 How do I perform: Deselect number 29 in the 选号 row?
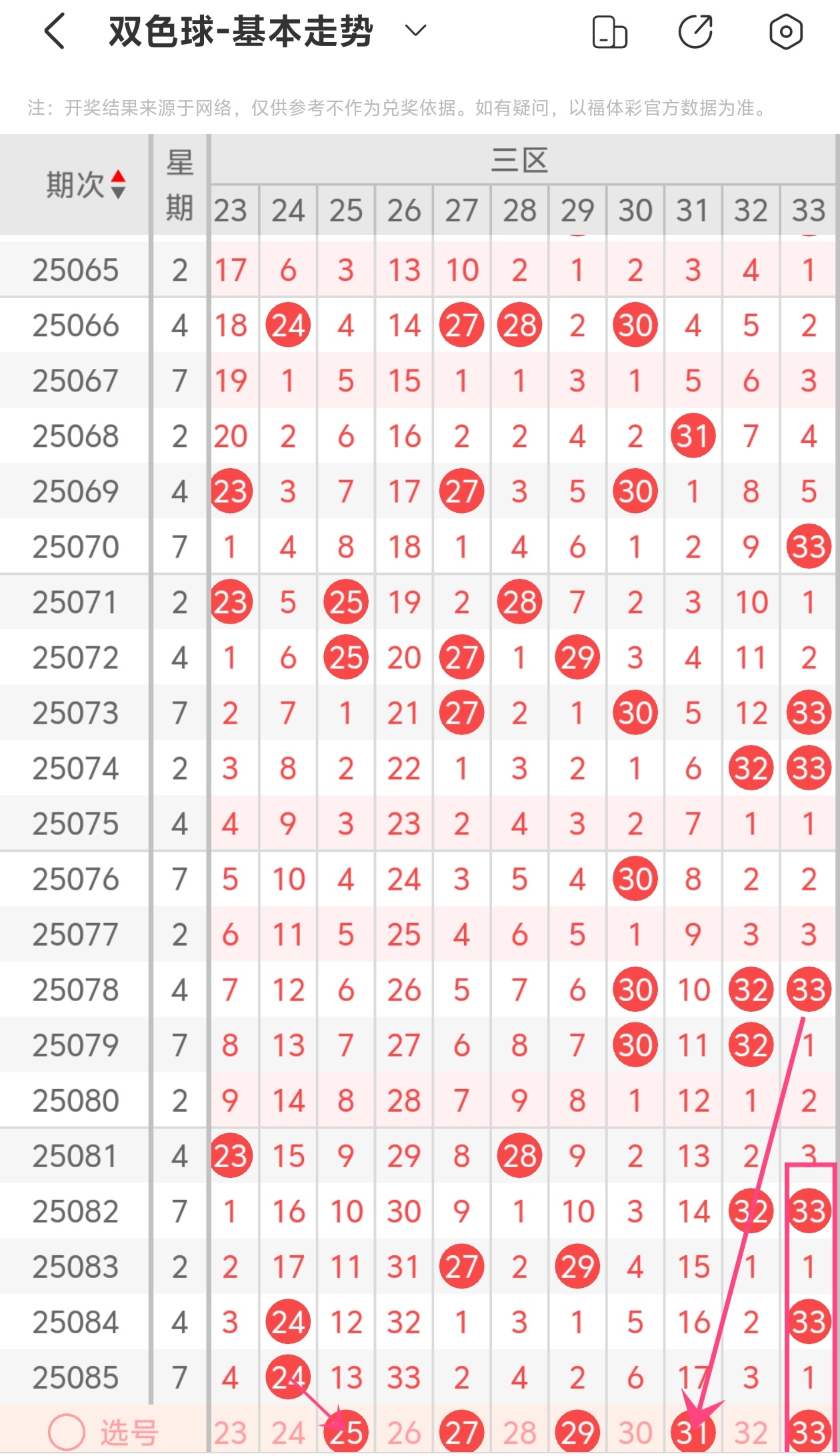click(577, 1433)
